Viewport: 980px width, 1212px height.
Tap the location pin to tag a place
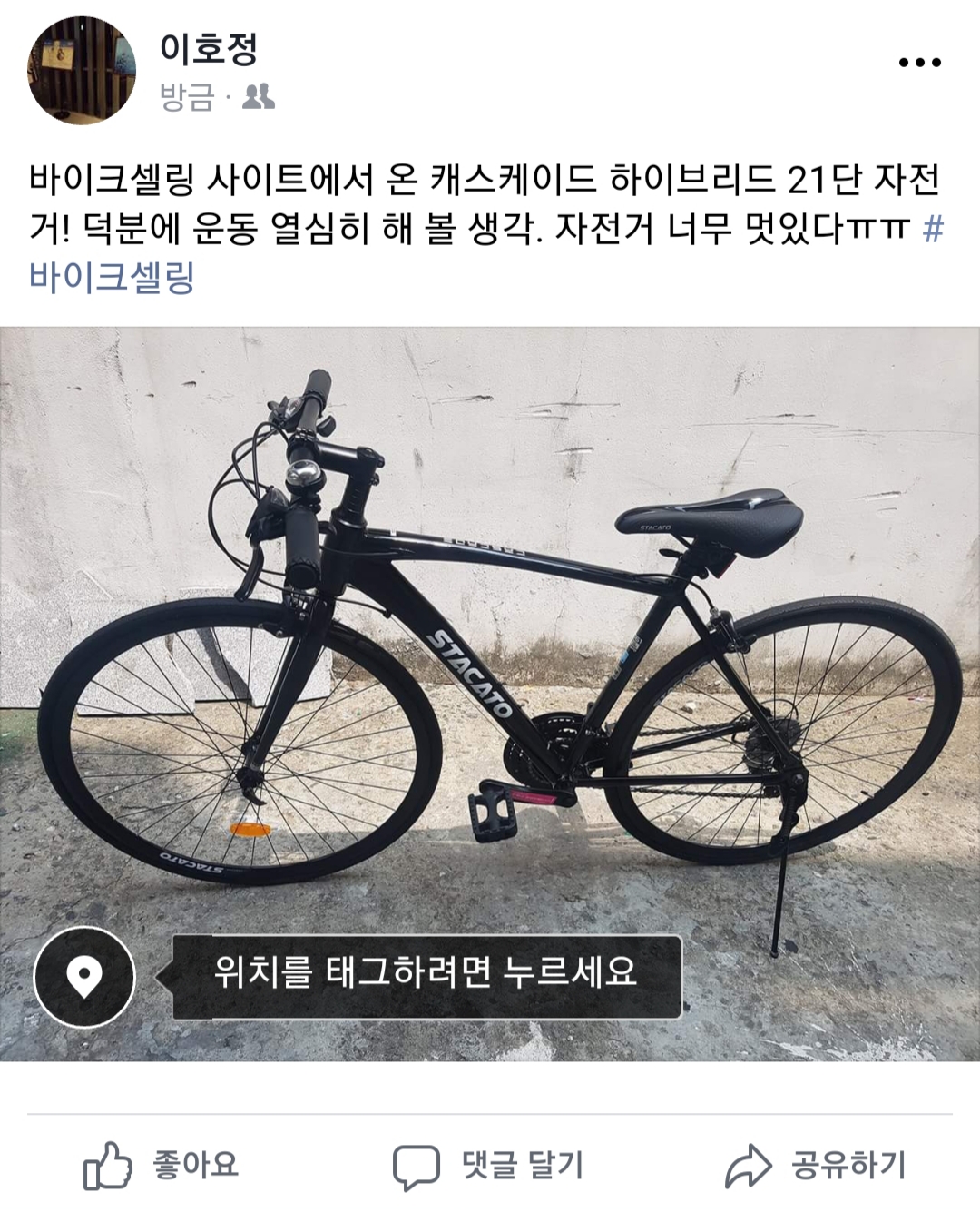pyautogui.click(x=84, y=977)
